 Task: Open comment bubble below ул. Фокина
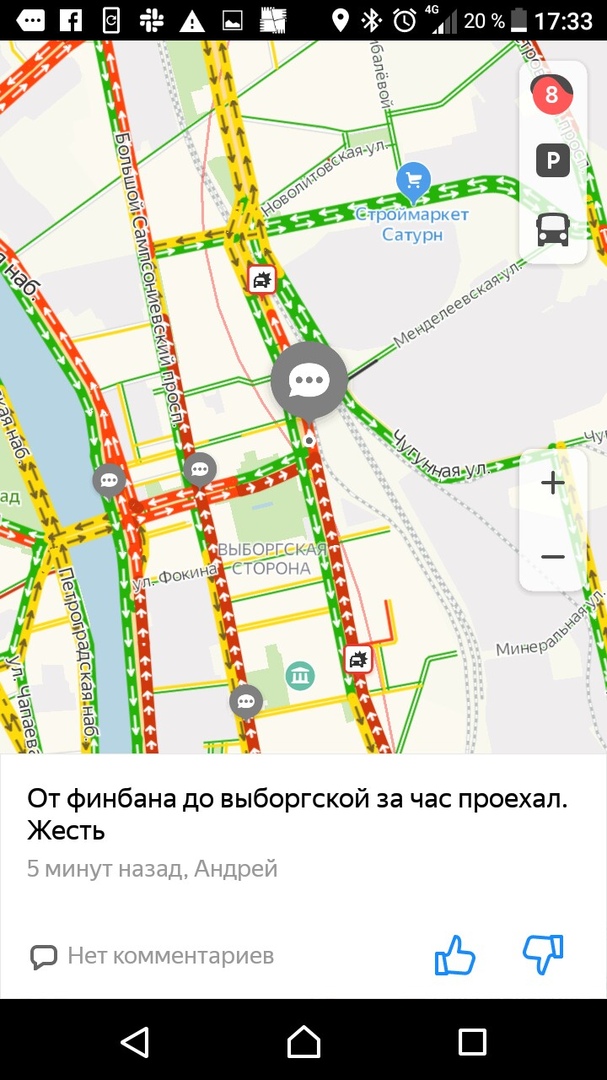pos(246,702)
